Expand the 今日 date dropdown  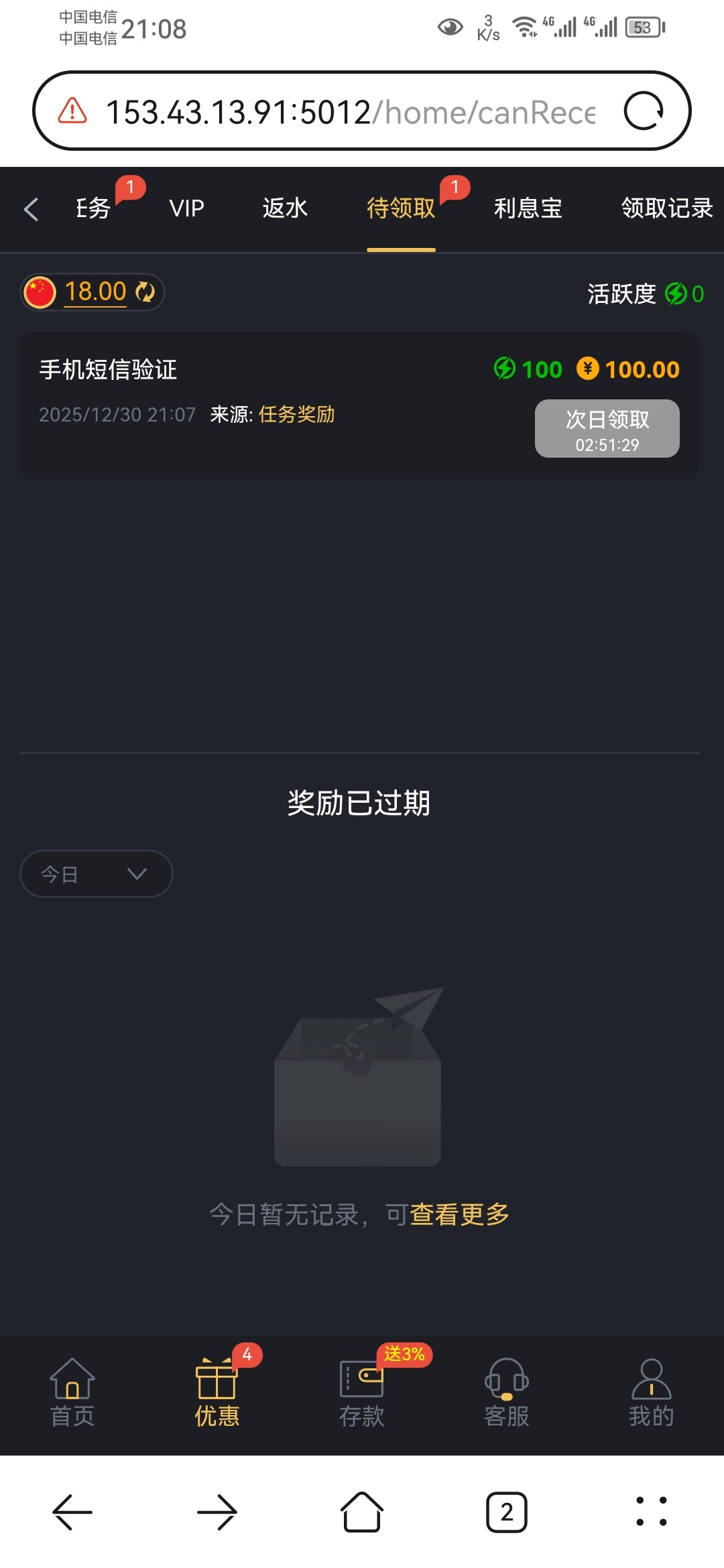96,874
